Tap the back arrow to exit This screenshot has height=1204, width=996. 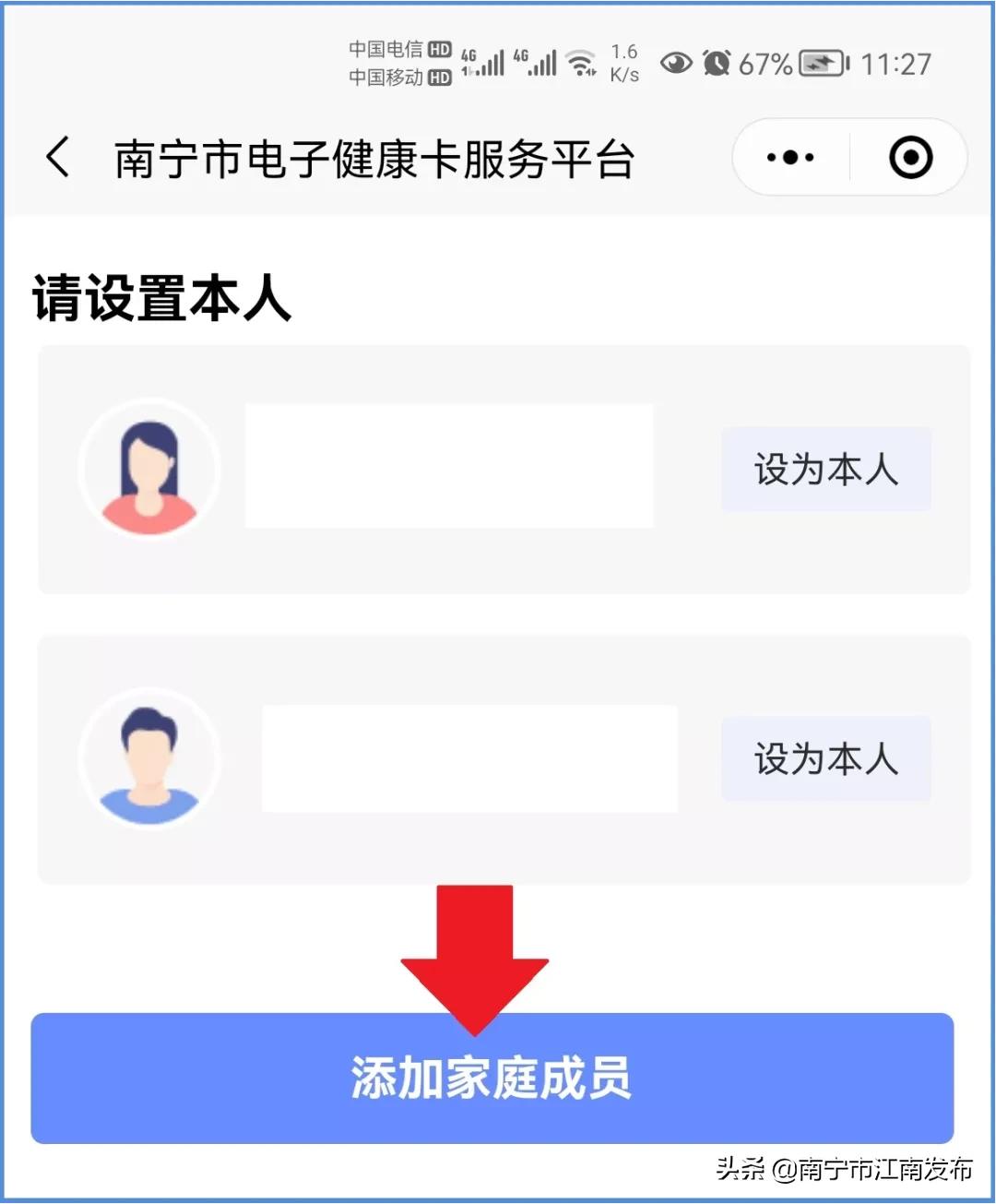(57, 157)
